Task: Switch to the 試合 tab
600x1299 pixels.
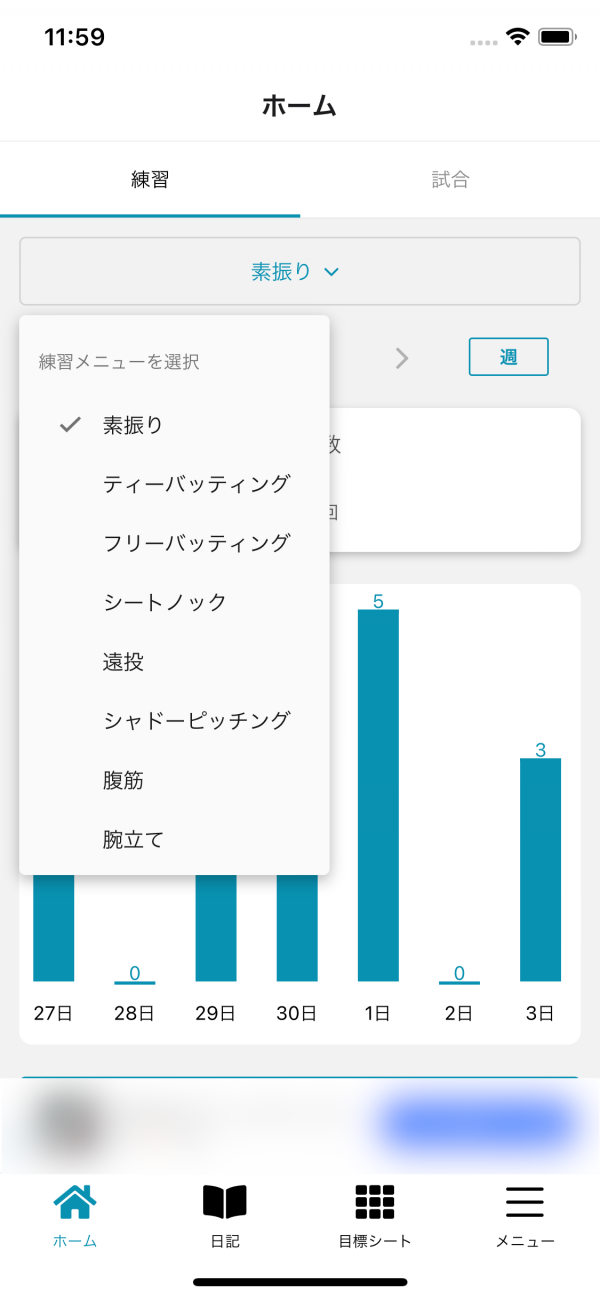Action: pos(450,180)
